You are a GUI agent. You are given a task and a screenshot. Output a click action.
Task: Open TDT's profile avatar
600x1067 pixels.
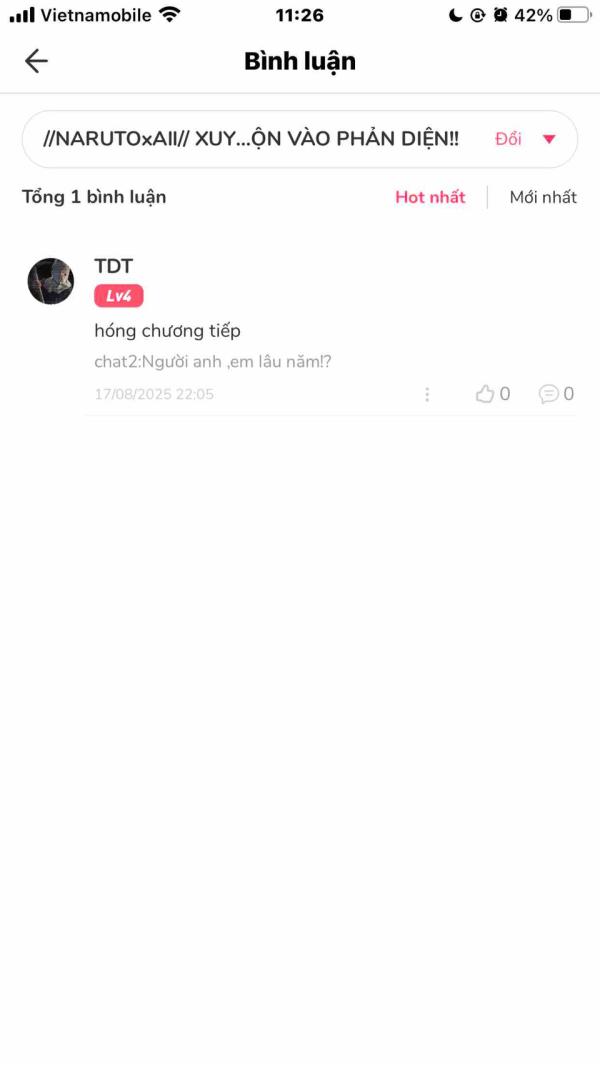point(51,281)
